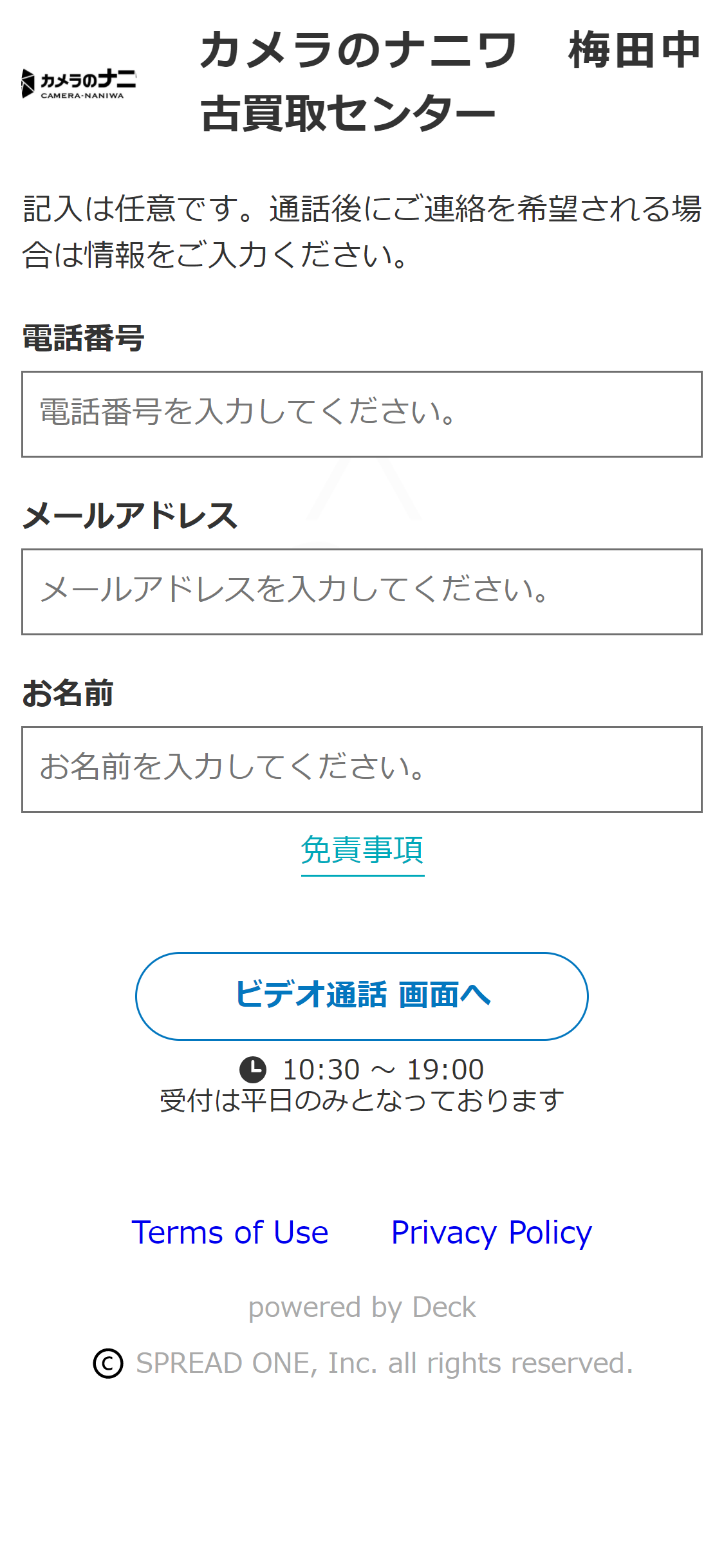
Task: Tap the メールアドレス email field
Action: point(362,592)
